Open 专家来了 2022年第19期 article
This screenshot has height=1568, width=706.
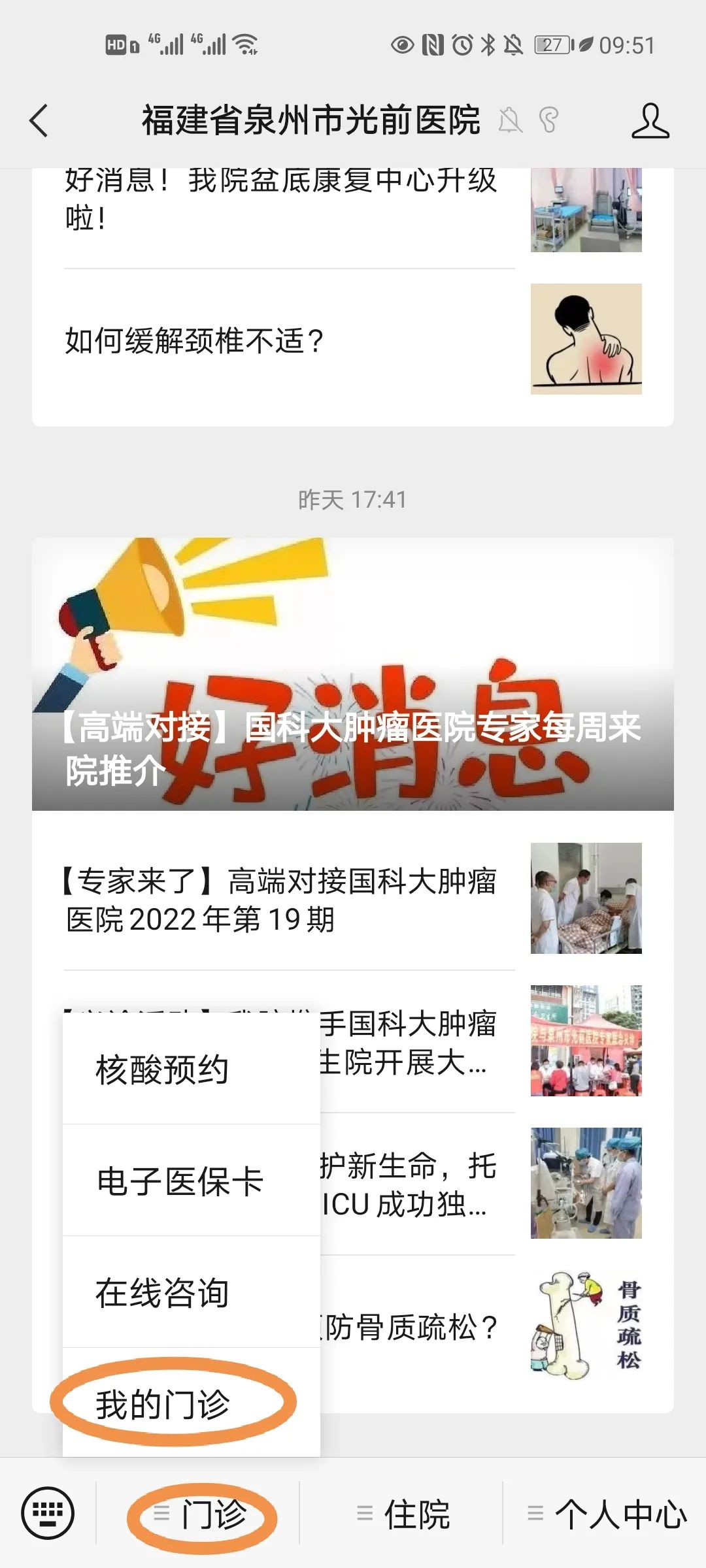coord(281,900)
